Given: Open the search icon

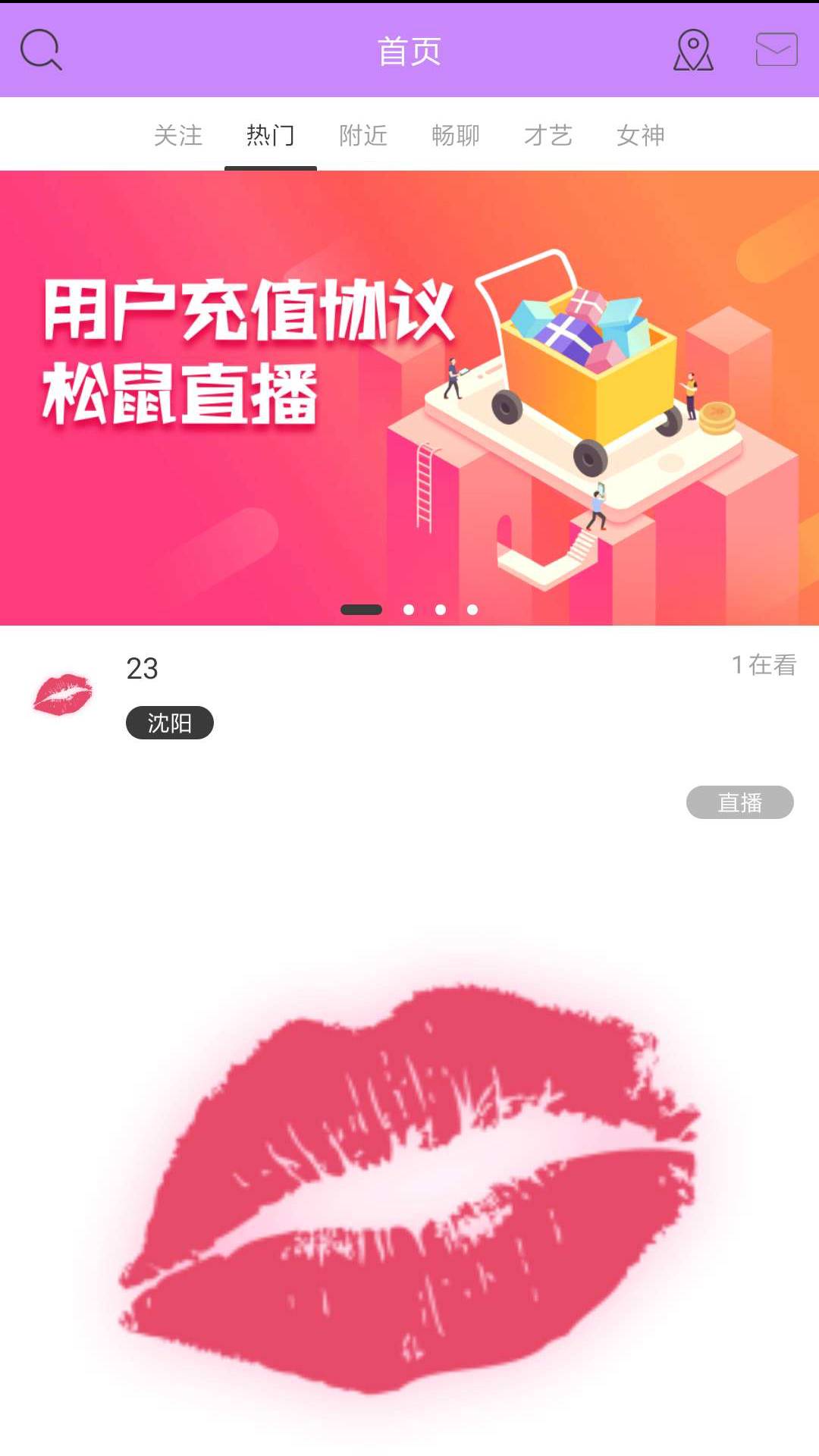Looking at the screenshot, I should (41, 50).
